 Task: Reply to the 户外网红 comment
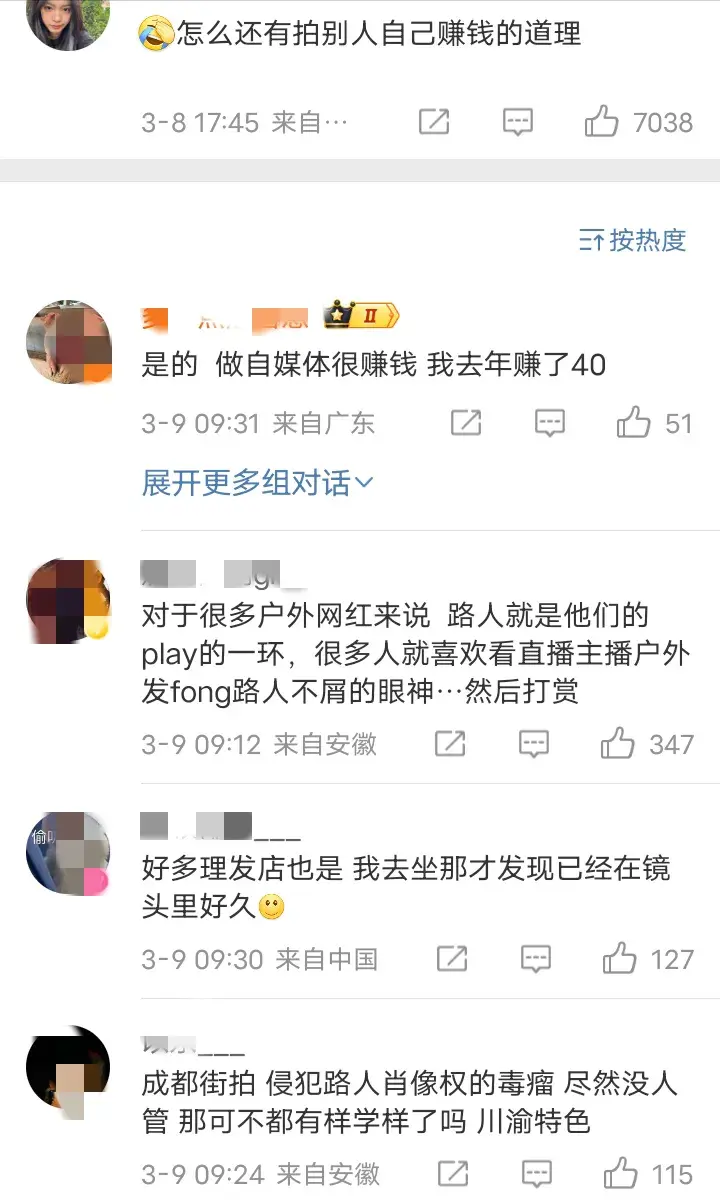click(534, 744)
